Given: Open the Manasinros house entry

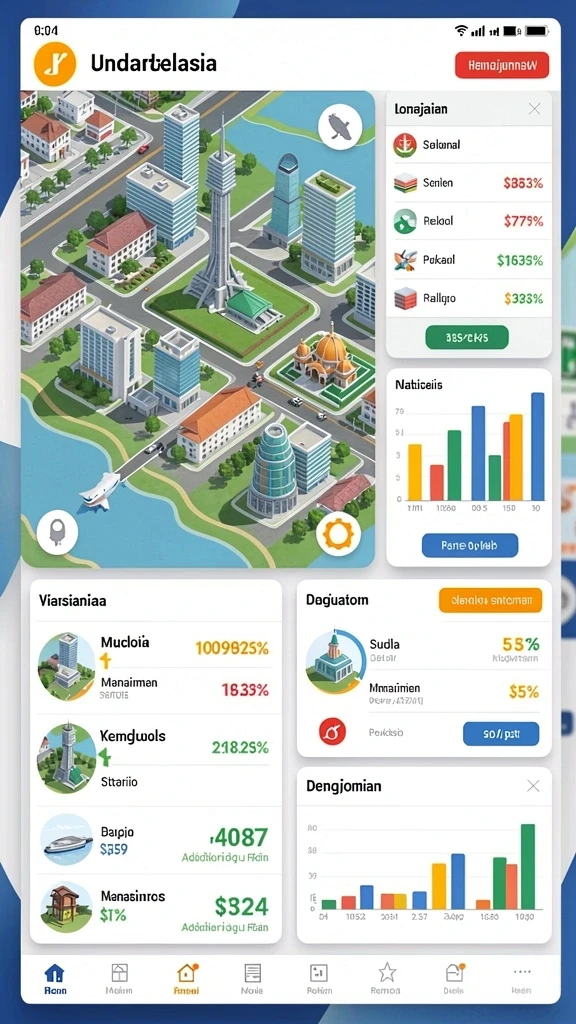Looking at the screenshot, I should 155,906.
